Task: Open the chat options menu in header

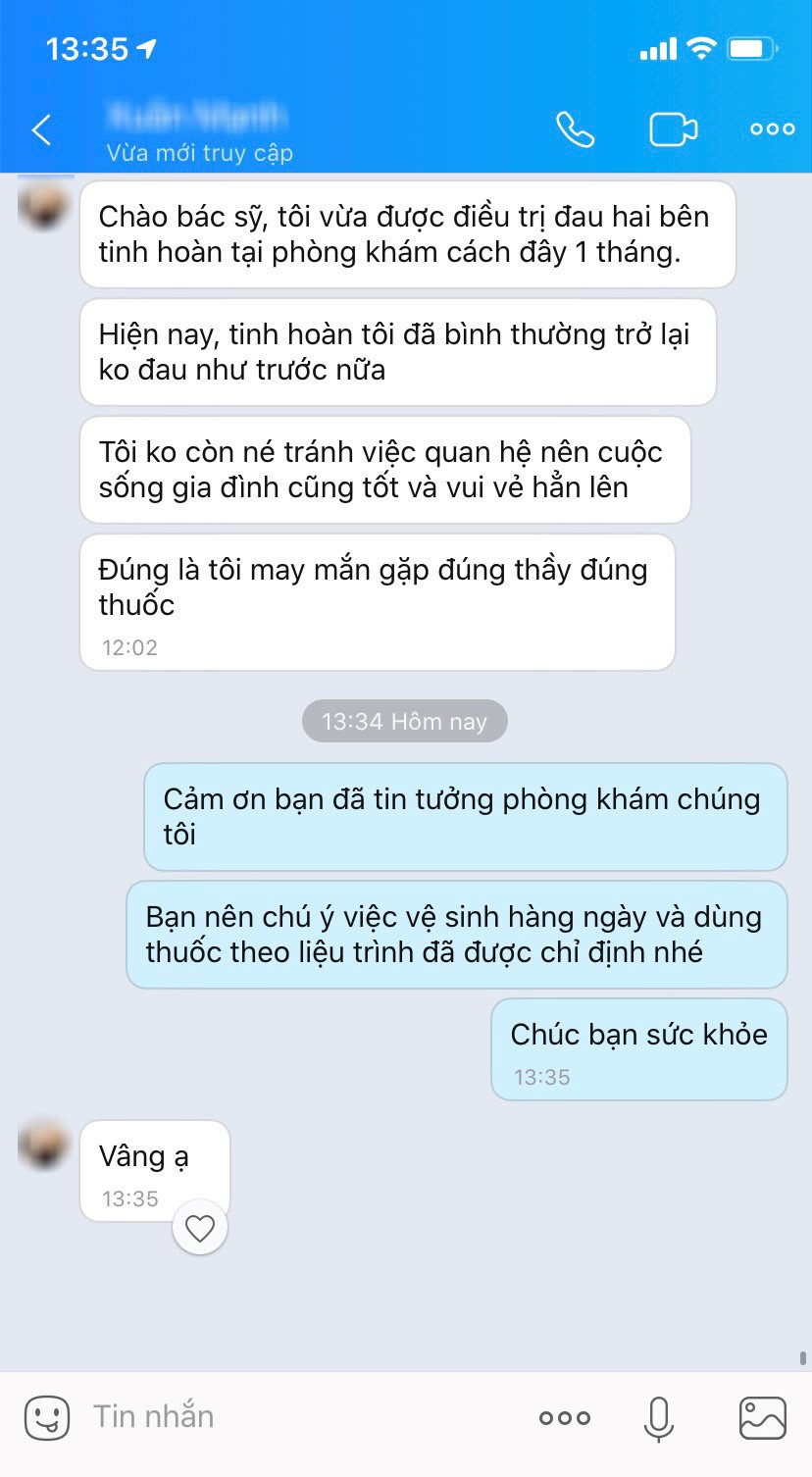Action: pyautogui.click(x=772, y=129)
